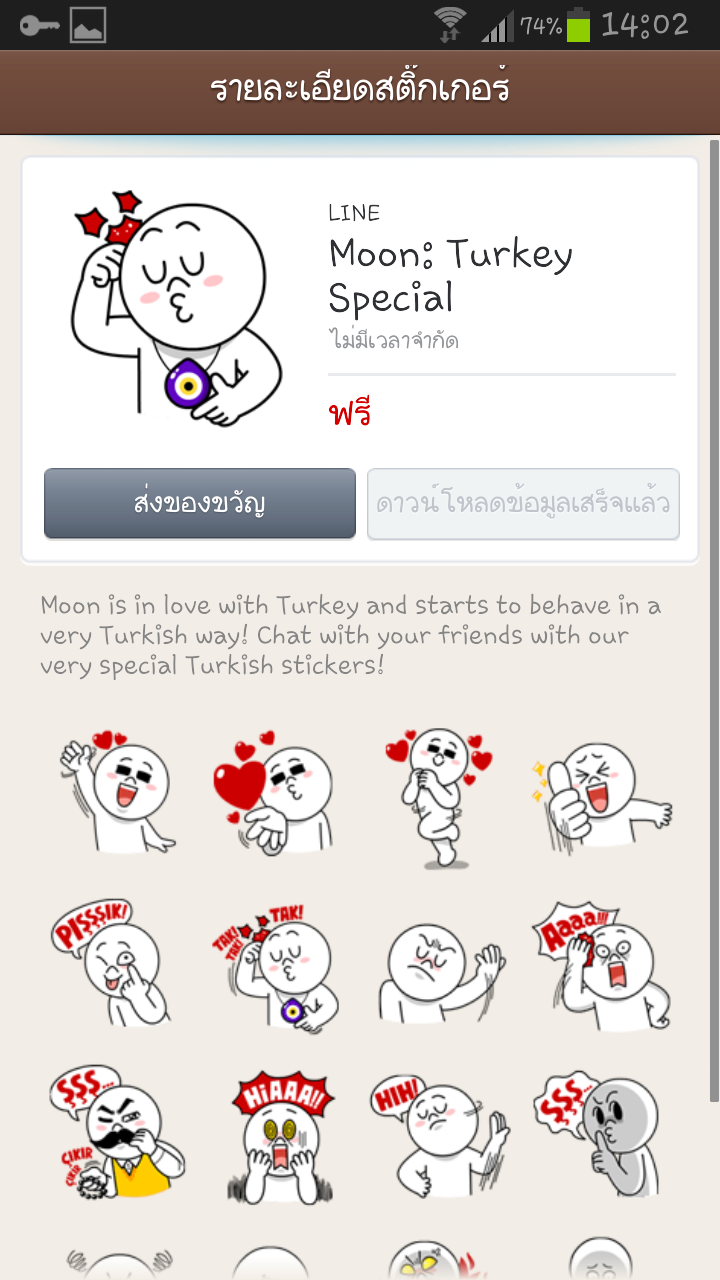Preview the Aaaa!!! shocked Moon sticker
This screenshot has width=720, height=1280.
coord(600,965)
